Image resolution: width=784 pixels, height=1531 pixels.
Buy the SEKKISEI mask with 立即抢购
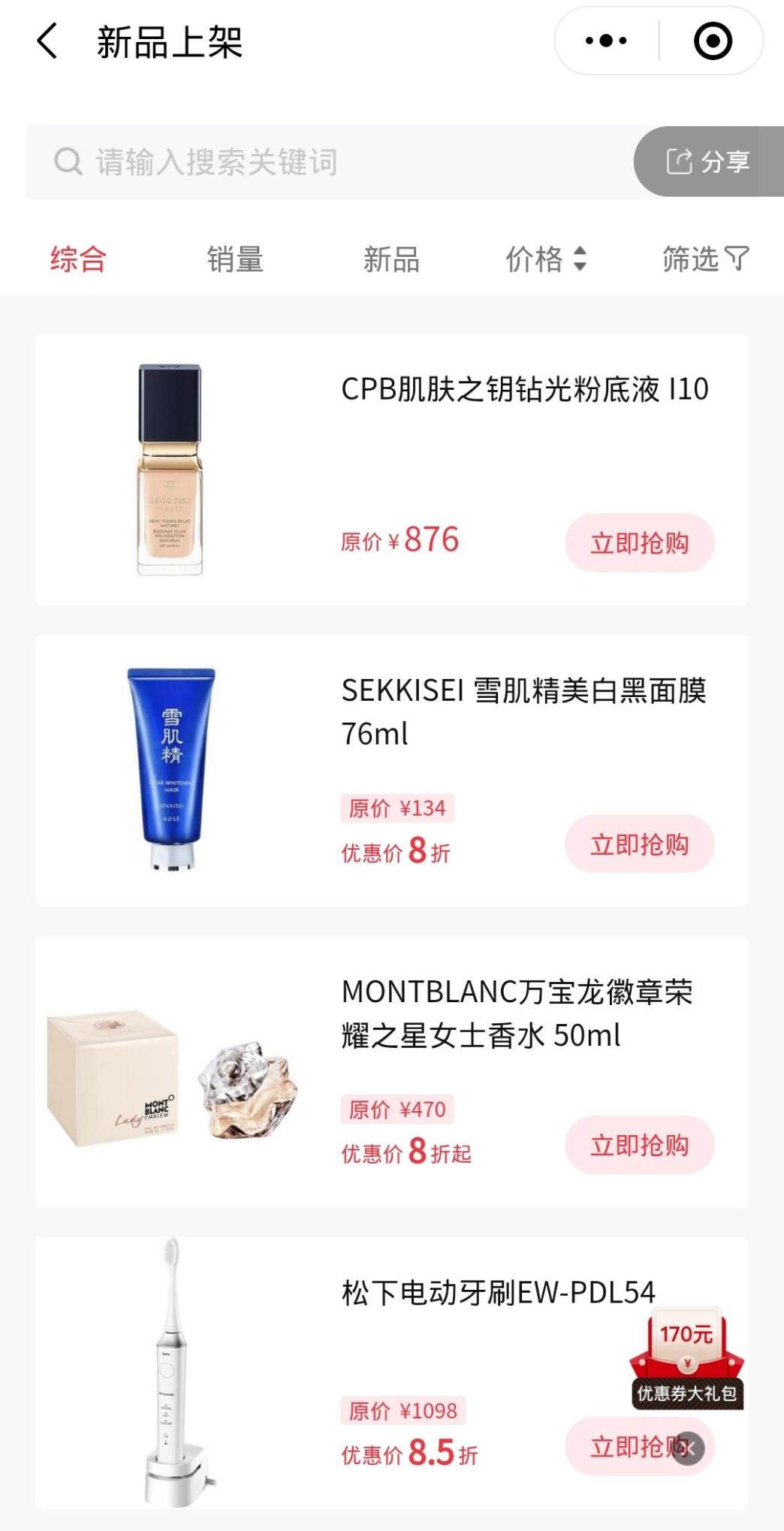coord(639,844)
